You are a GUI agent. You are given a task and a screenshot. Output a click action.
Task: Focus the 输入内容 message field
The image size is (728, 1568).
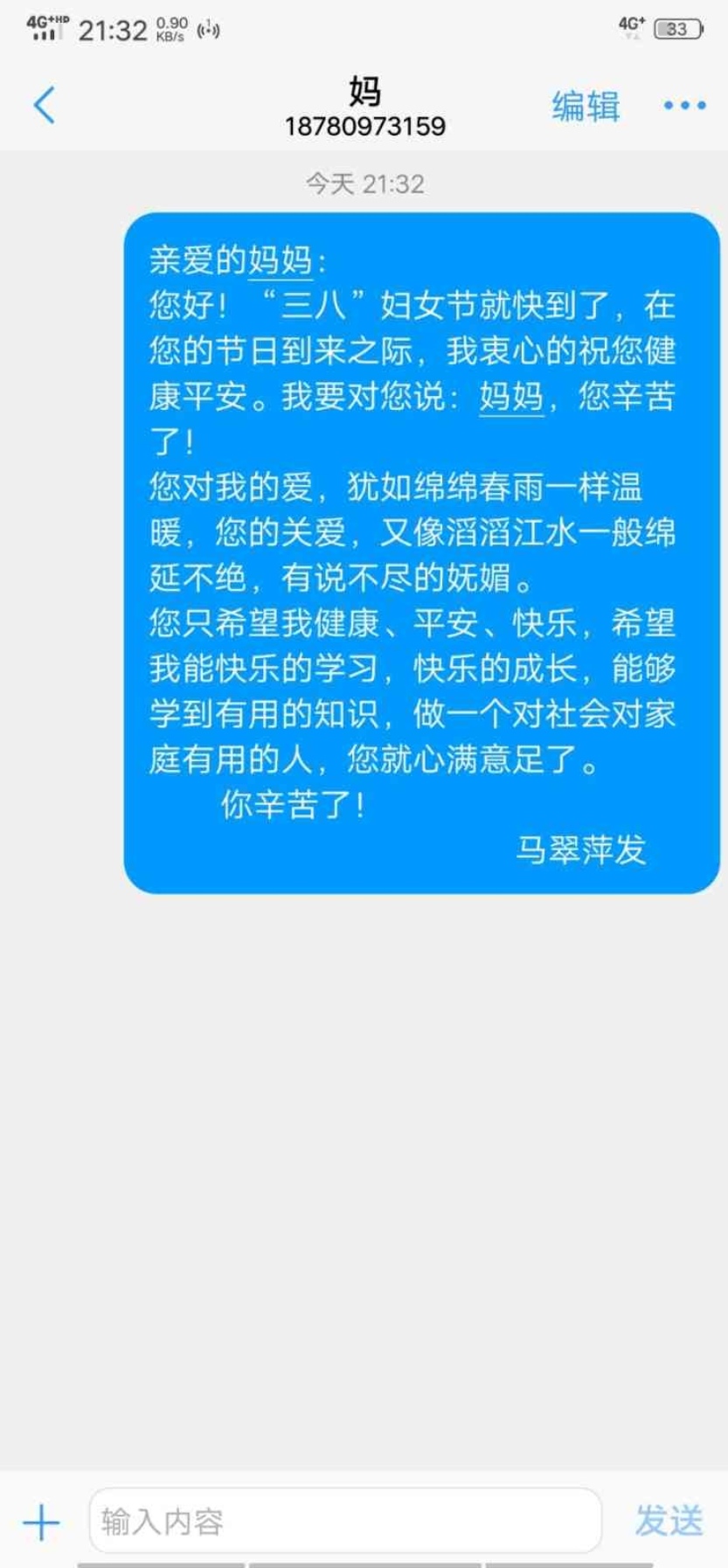click(345, 1521)
